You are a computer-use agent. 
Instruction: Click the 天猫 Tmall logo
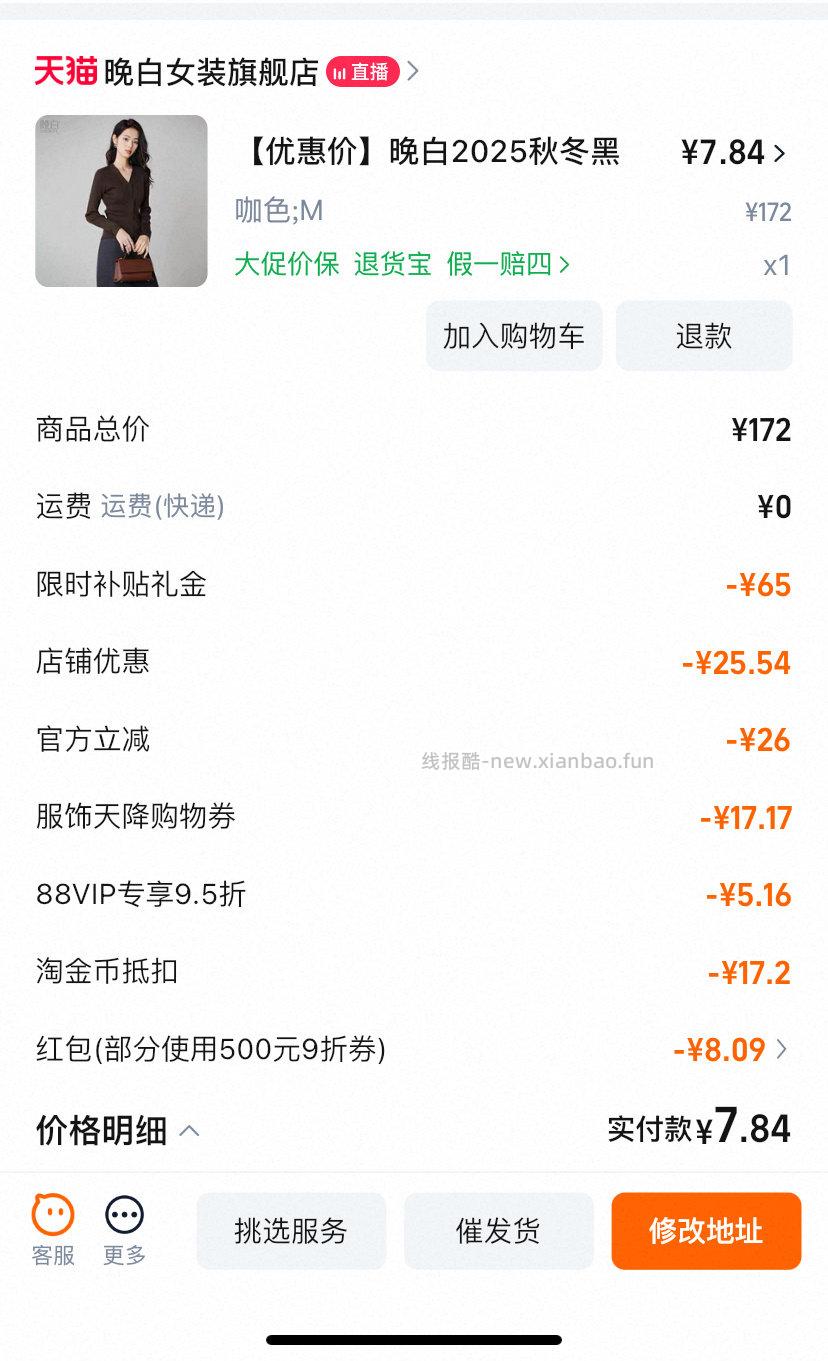click(x=63, y=70)
